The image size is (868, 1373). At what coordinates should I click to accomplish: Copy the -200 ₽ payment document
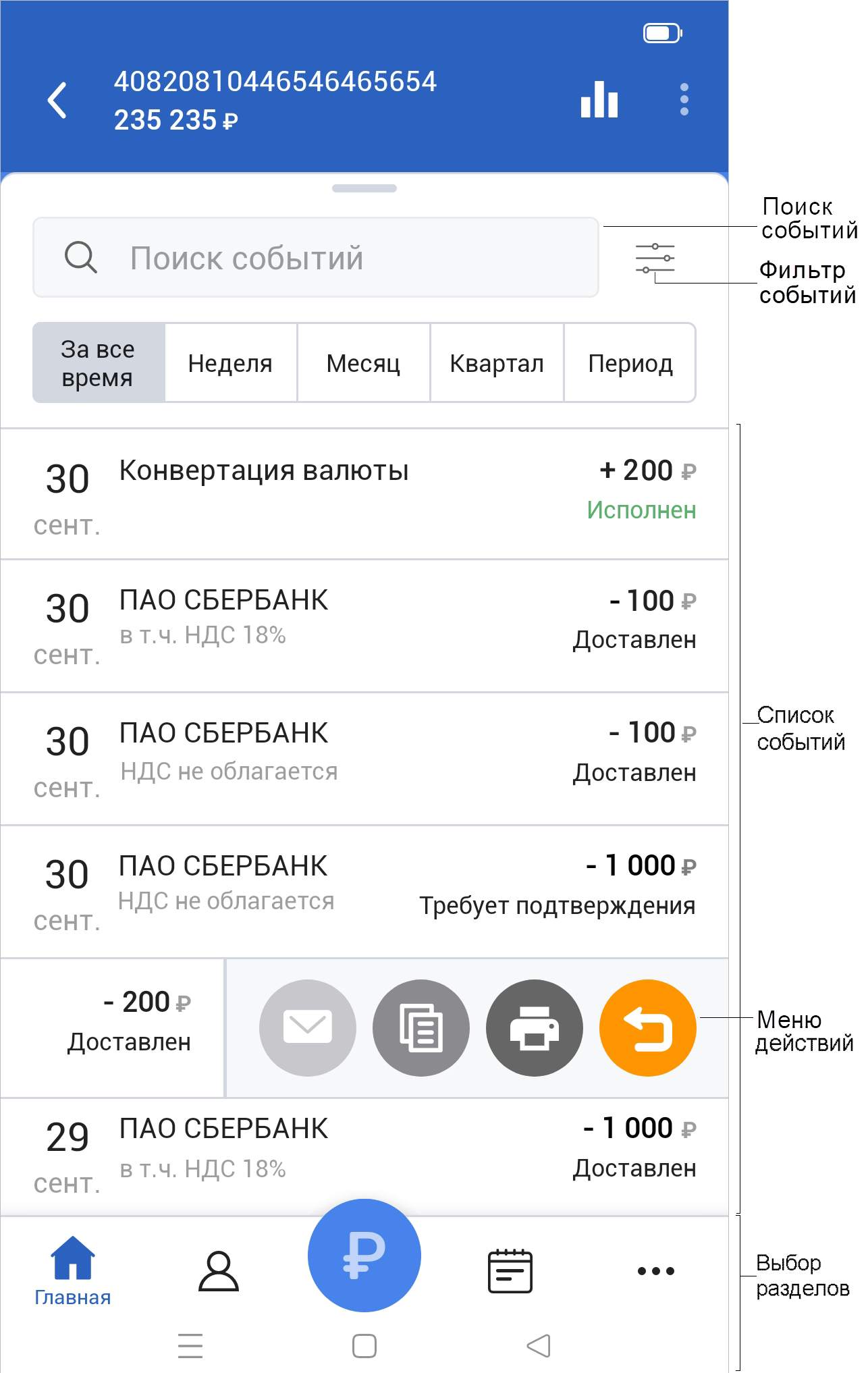coord(421,1027)
